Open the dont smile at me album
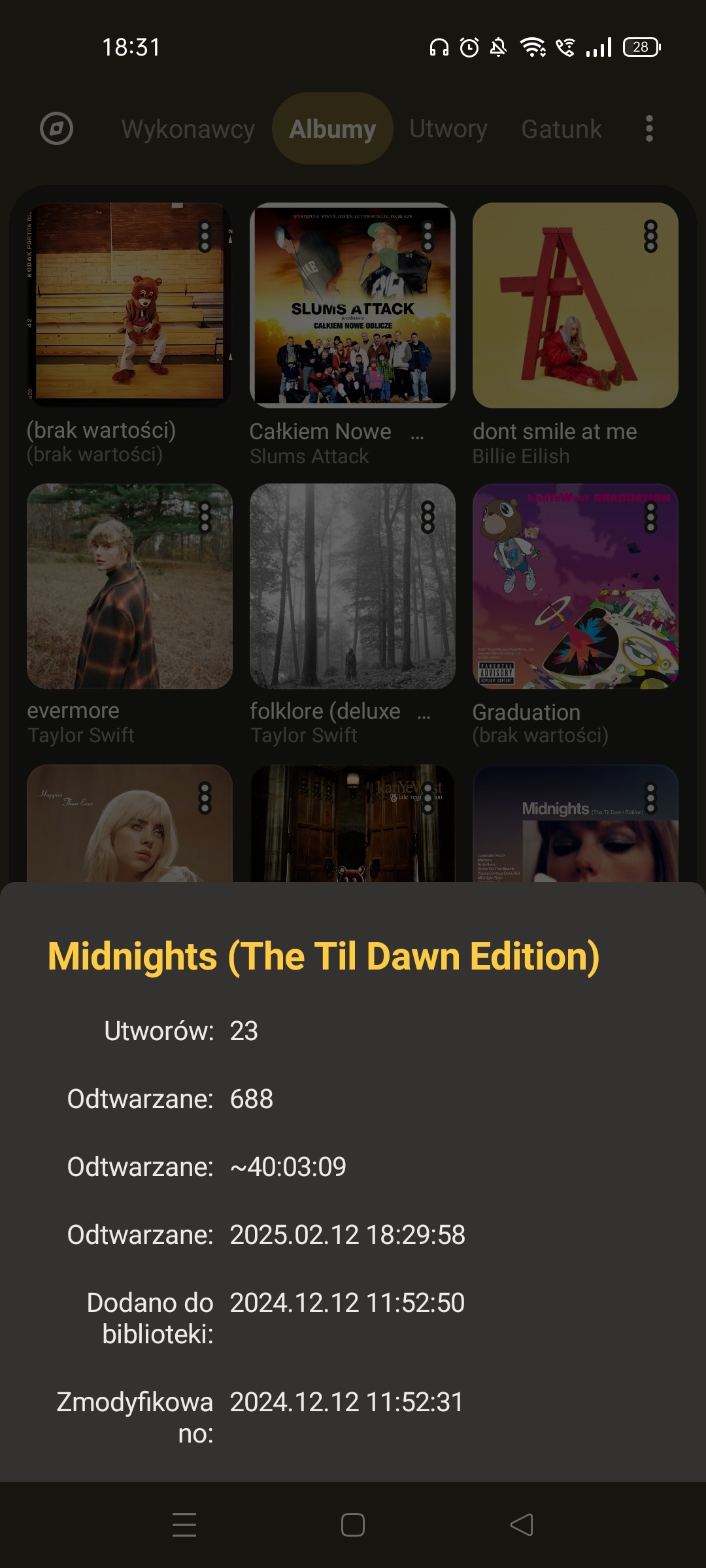Screen dimensions: 706x1568 [575, 305]
